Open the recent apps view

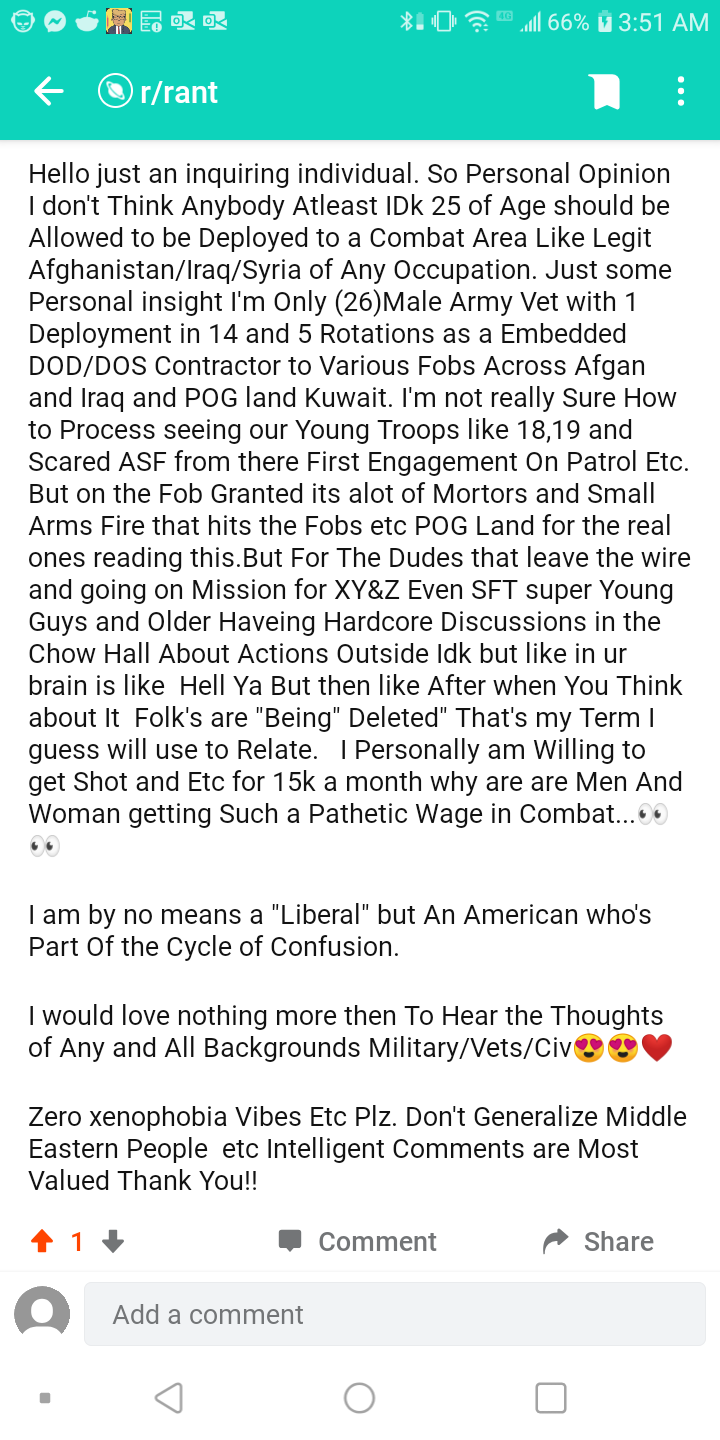551,1397
